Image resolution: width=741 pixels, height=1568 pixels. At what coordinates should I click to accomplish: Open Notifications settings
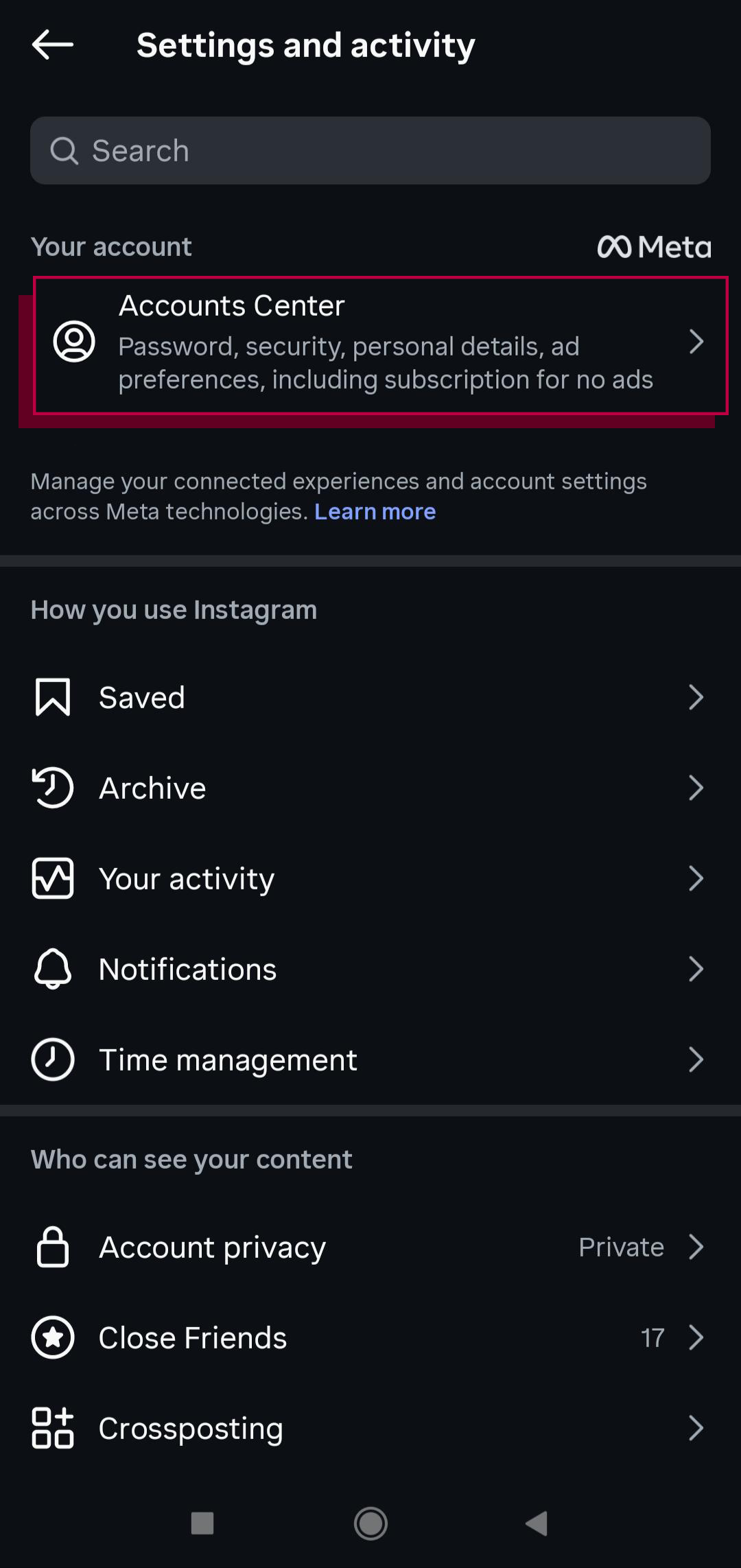tap(370, 970)
